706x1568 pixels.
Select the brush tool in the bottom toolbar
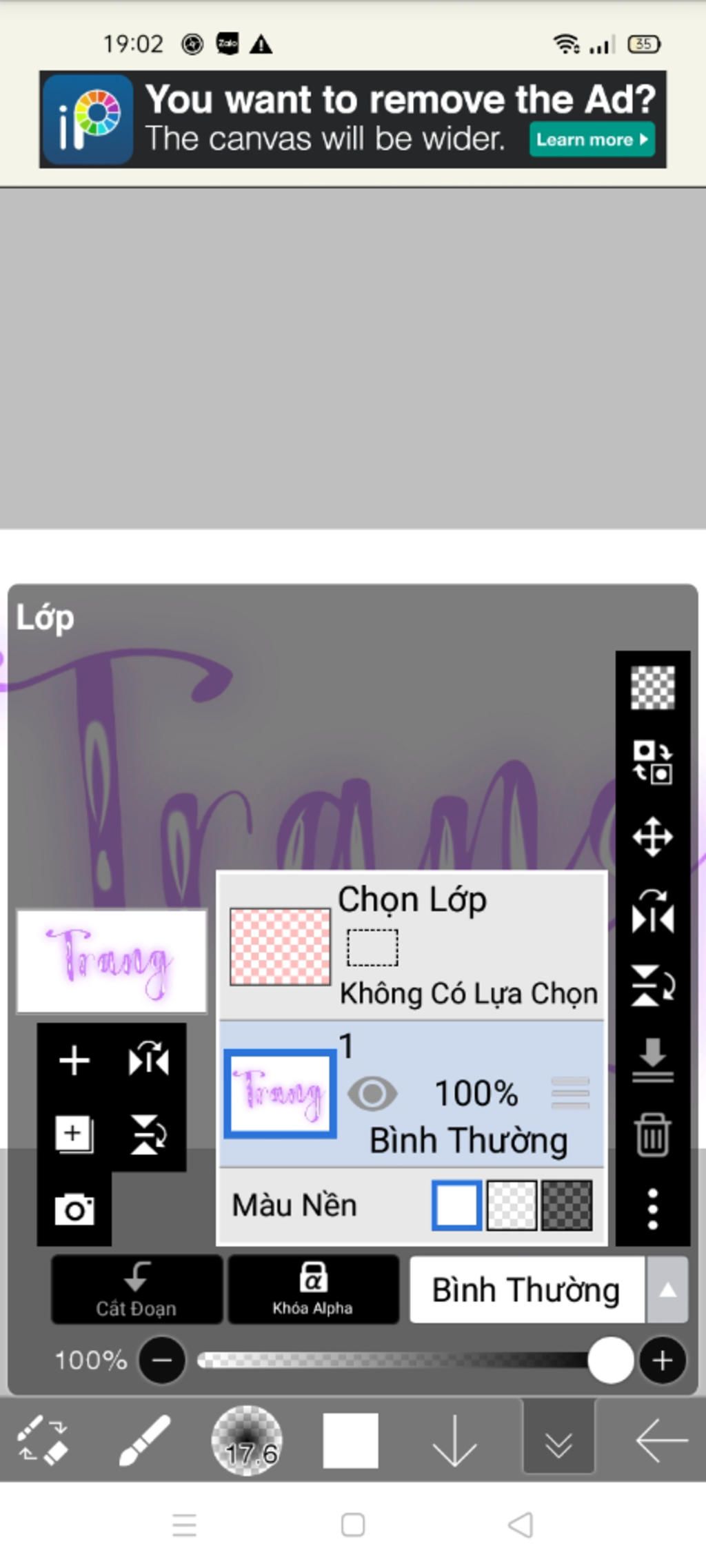tap(144, 1440)
